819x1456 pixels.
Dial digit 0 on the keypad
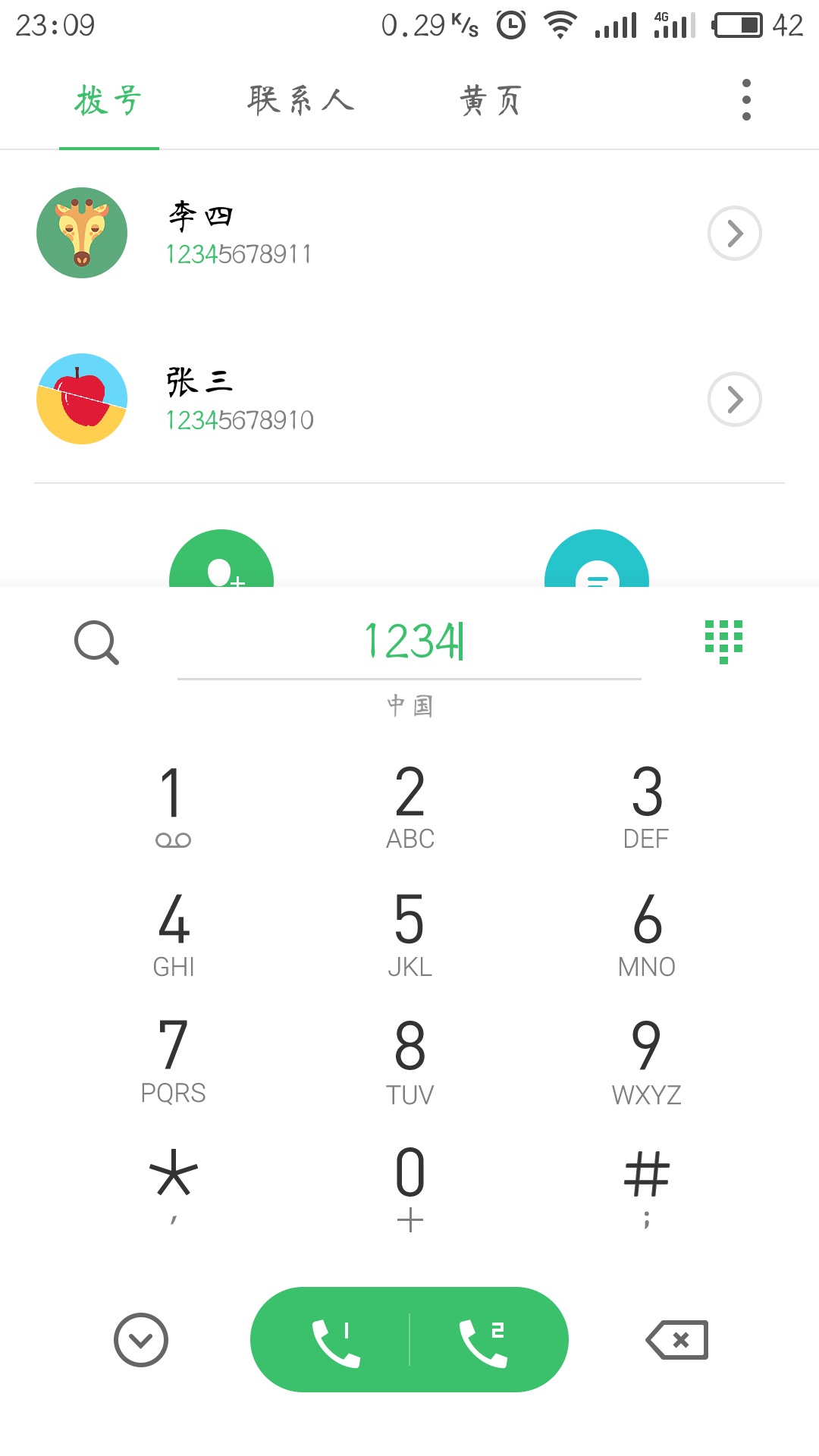409,1187
